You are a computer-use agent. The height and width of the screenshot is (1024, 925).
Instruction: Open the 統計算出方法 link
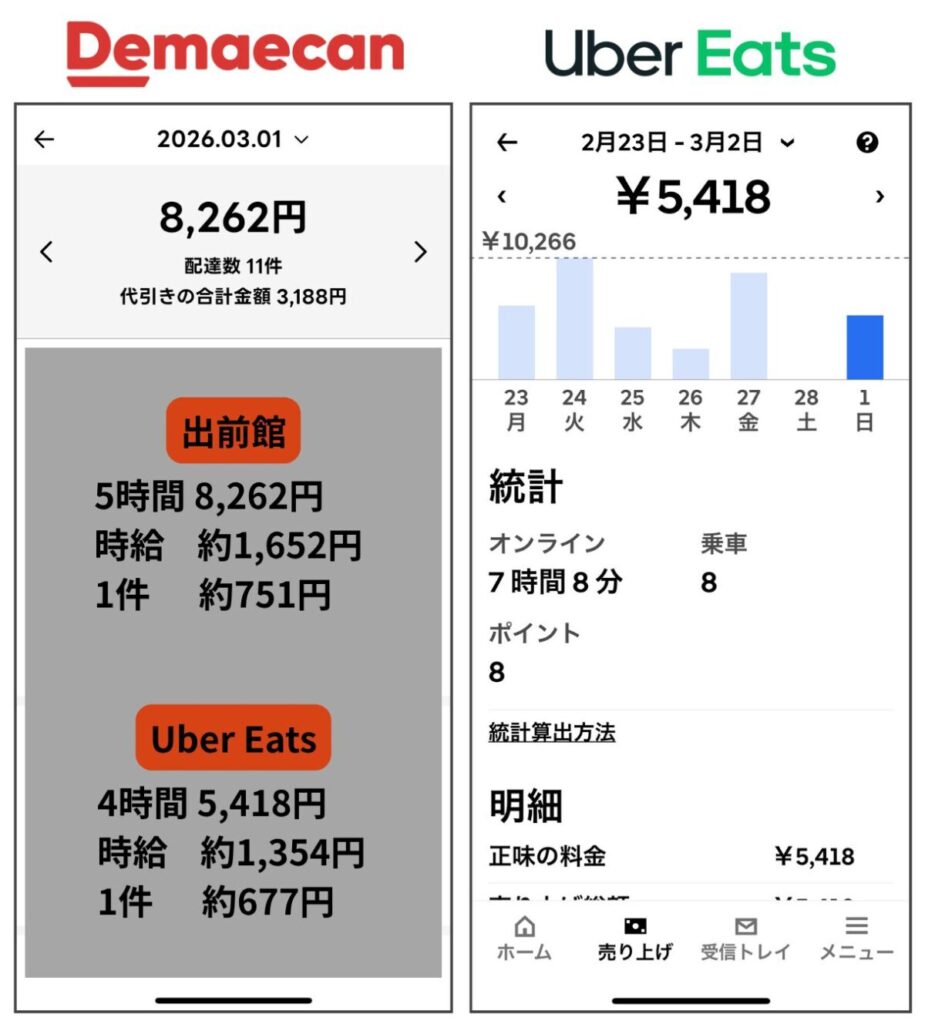tap(553, 733)
